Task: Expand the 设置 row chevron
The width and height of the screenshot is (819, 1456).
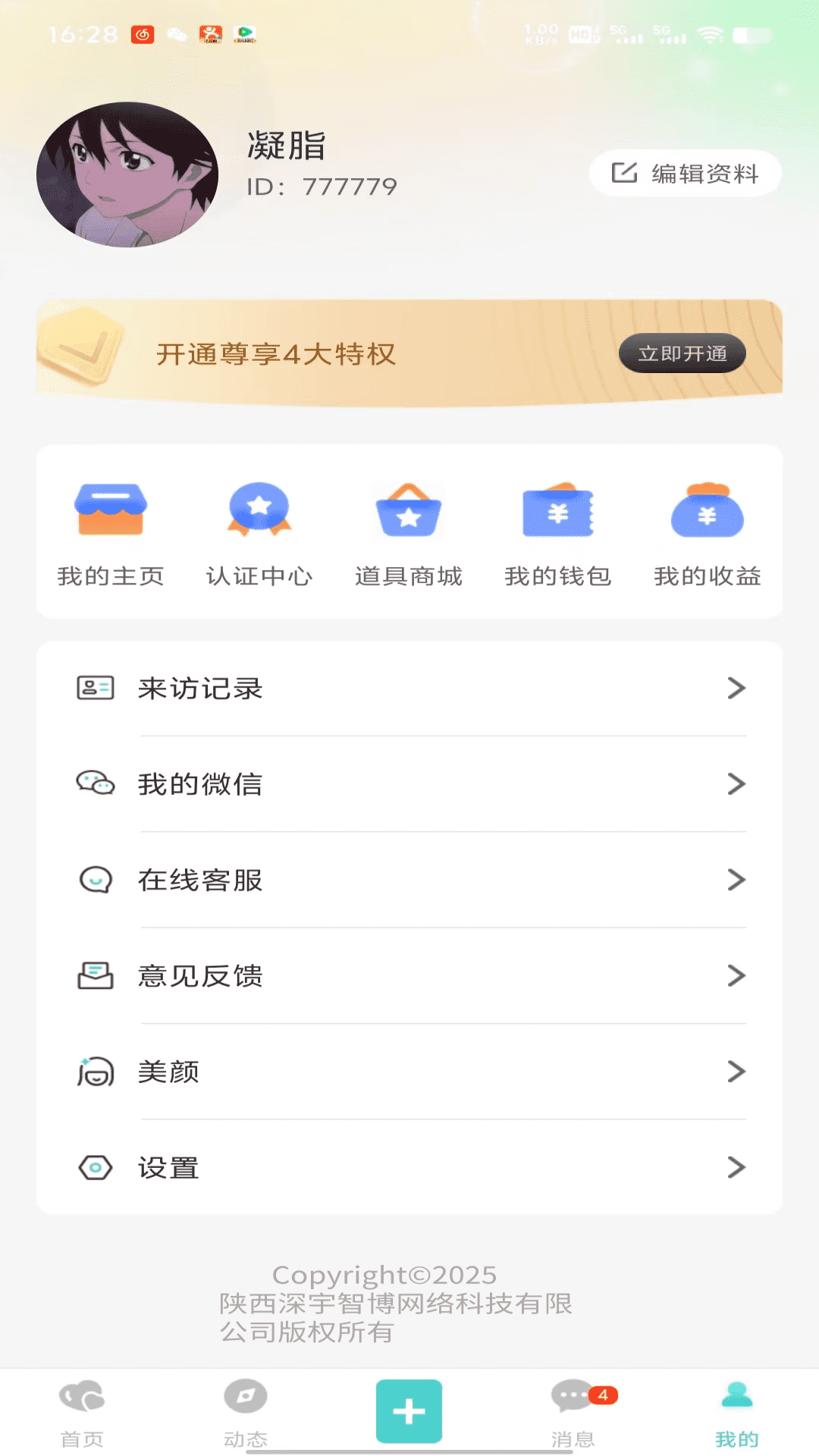Action: [x=735, y=1167]
